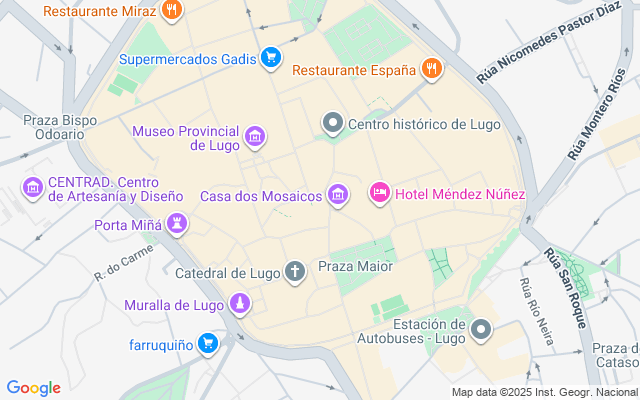The width and height of the screenshot is (640, 400).
Task: Open the Restaurante Miraz map pin
Action: click(x=172, y=11)
